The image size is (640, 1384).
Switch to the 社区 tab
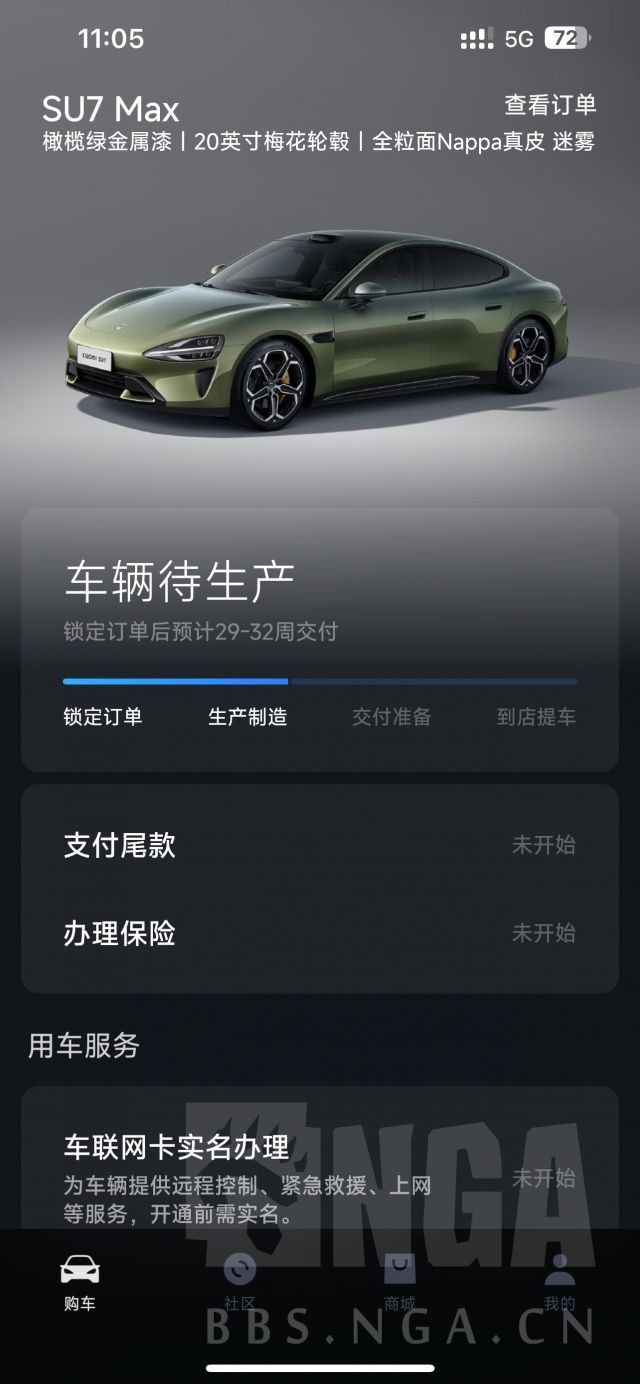(x=240, y=1282)
